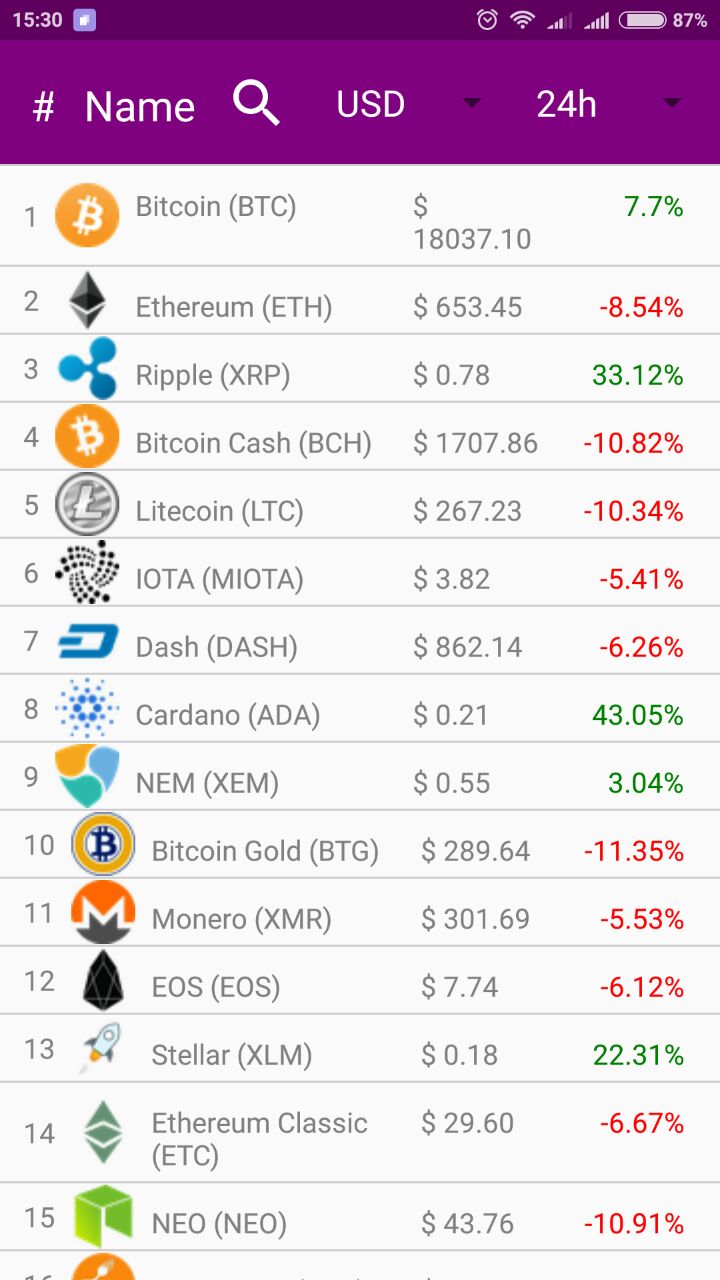
Task: Open the Bitcoin Gold (BTG) entry
Action: 360,845
